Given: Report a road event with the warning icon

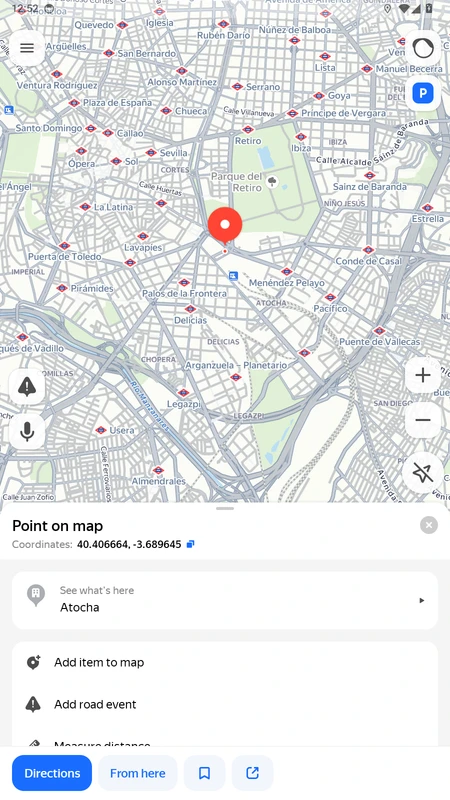Looking at the screenshot, I should (x=27, y=387).
